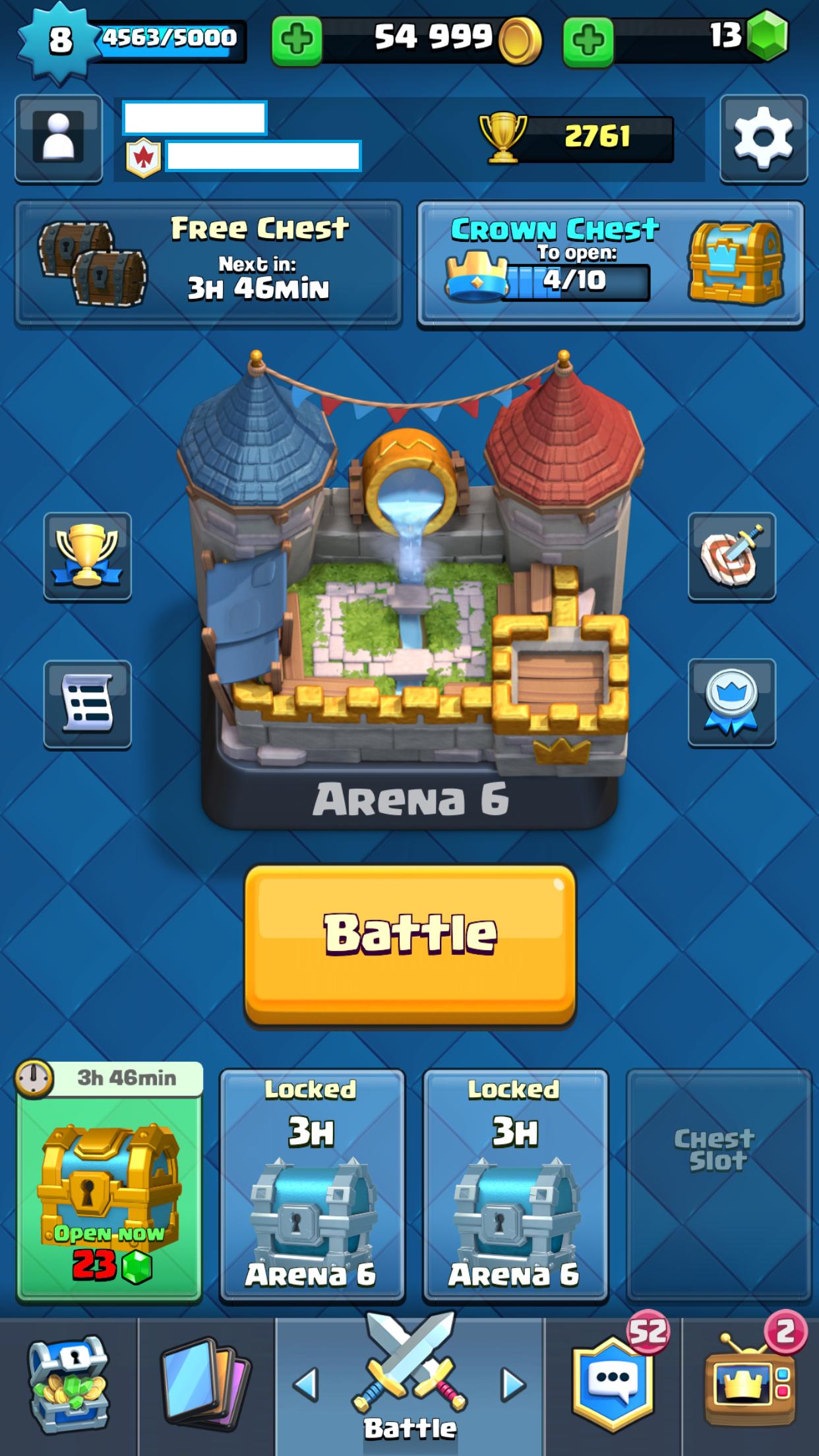Open the Free Chest card
The width and height of the screenshot is (819, 1456).
[208, 263]
